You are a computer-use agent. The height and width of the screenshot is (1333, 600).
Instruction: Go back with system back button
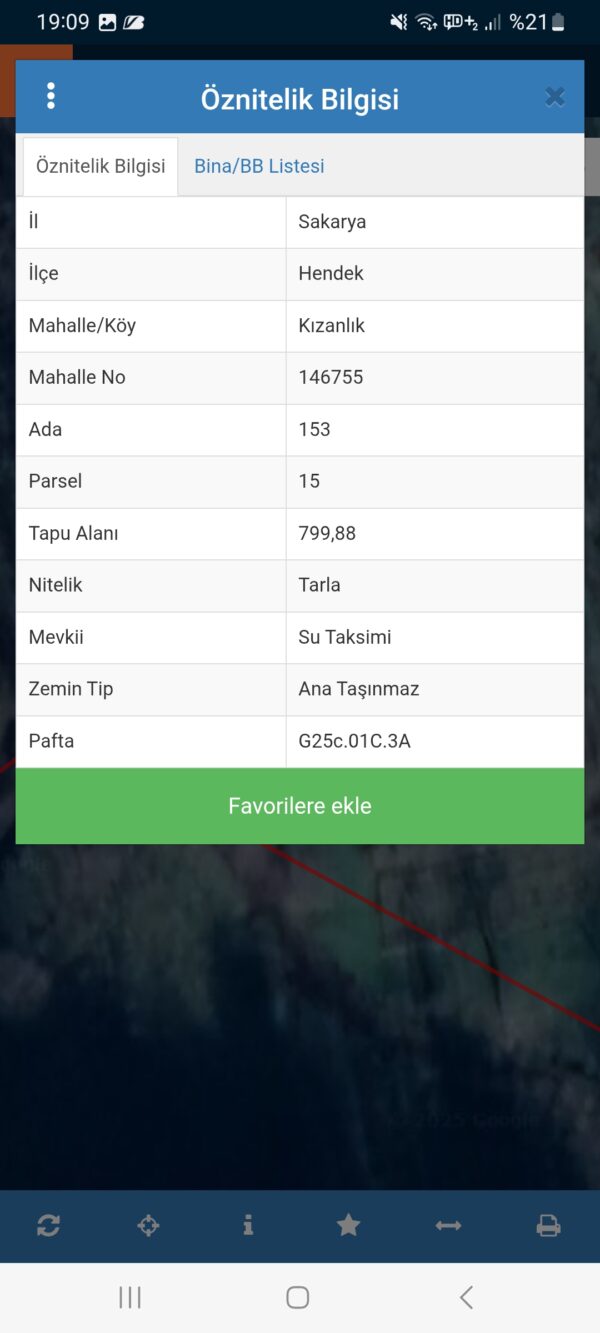pos(466,1297)
